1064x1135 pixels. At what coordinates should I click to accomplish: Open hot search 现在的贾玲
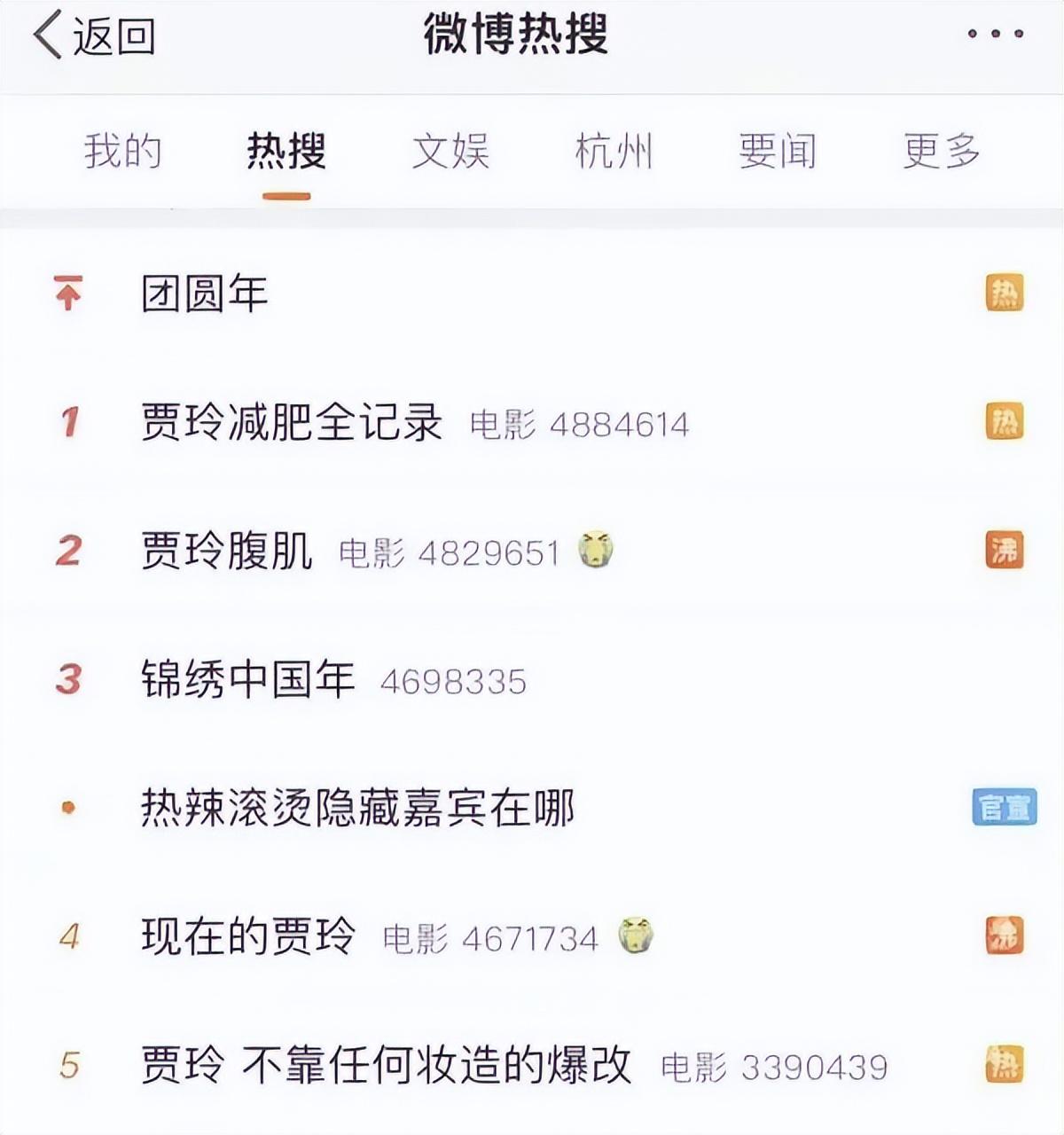click(248, 936)
